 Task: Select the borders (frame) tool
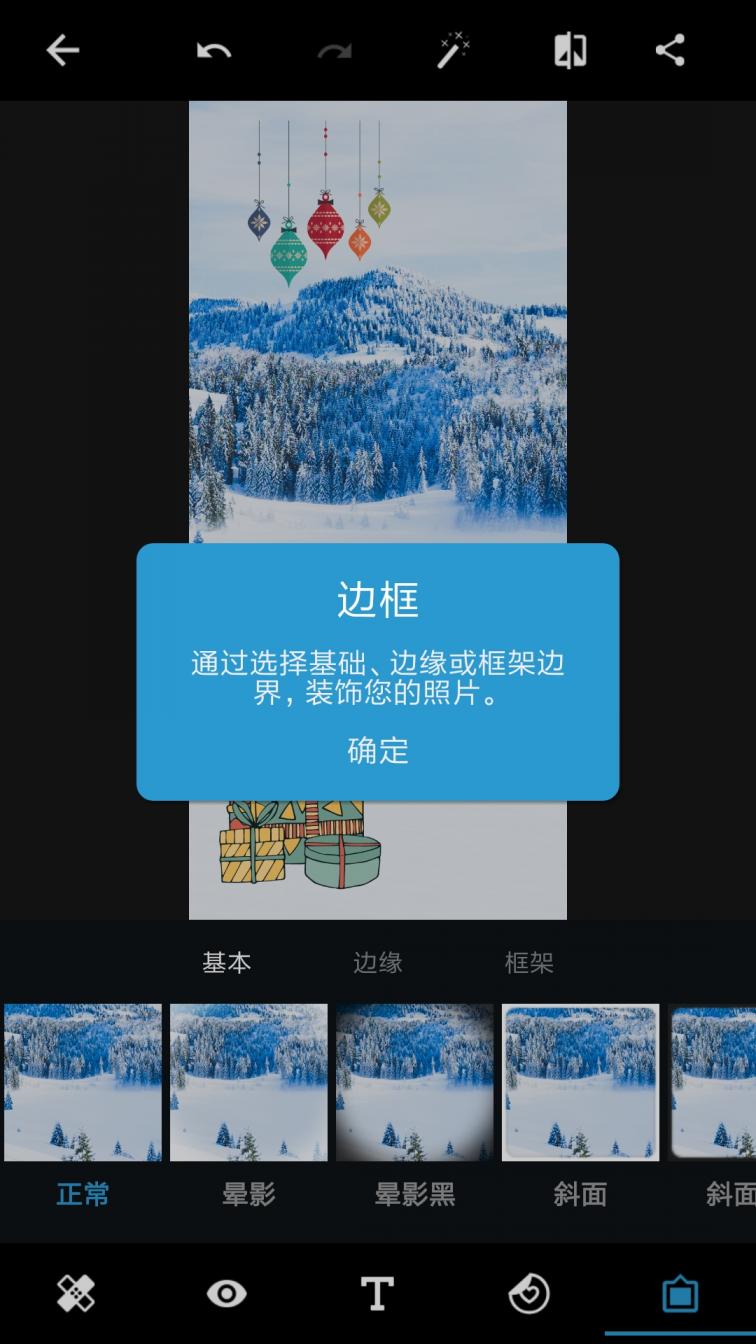(x=679, y=1294)
